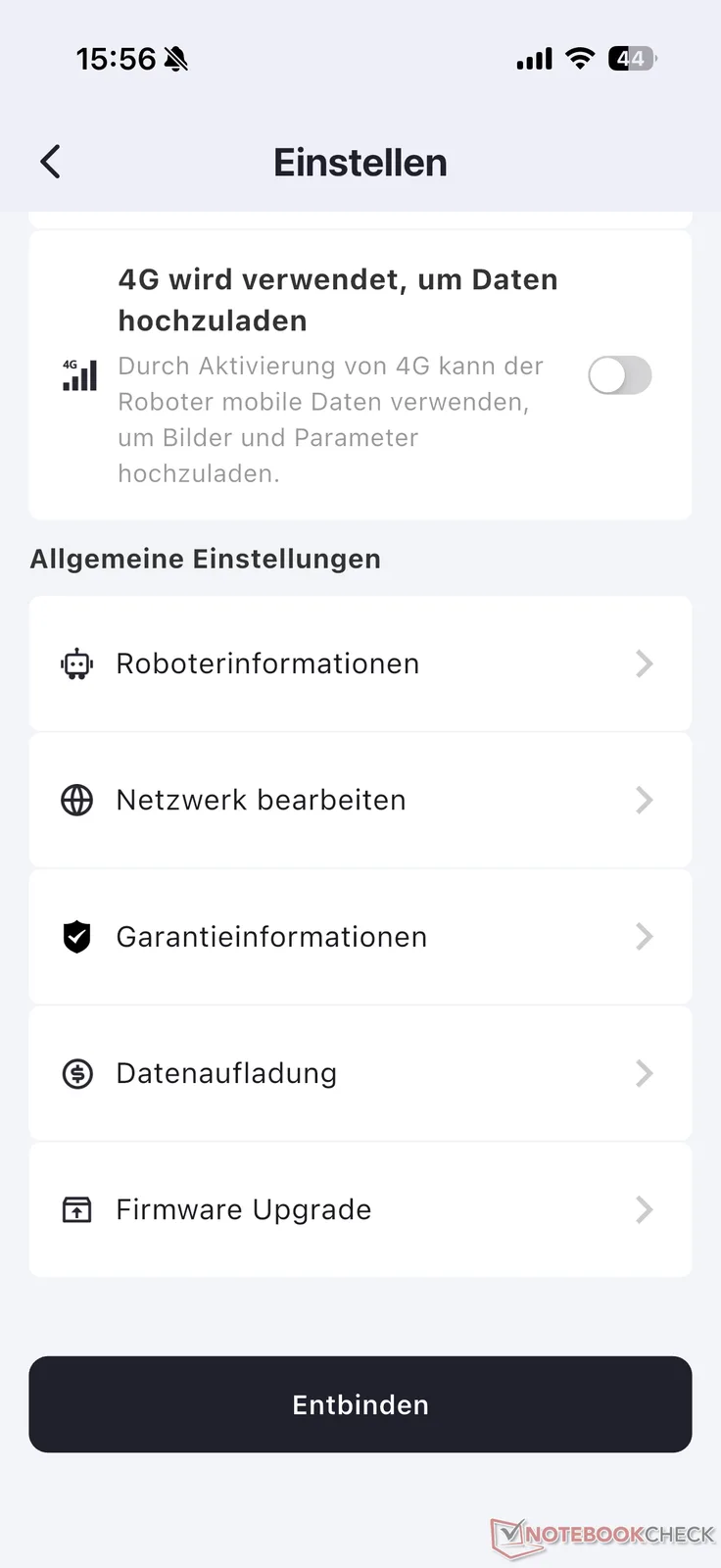Open the Datenaufladung row
The image size is (721, 1568).
click(x=360, y=1073)
